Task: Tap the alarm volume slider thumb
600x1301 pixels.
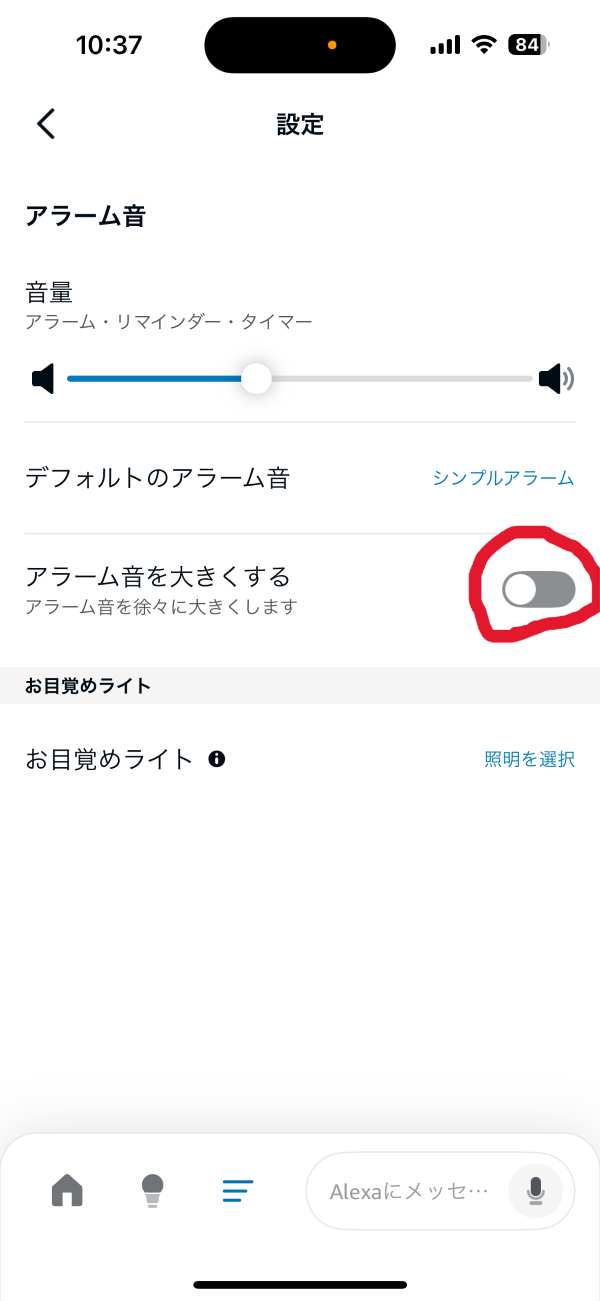Action: (257, 379)
